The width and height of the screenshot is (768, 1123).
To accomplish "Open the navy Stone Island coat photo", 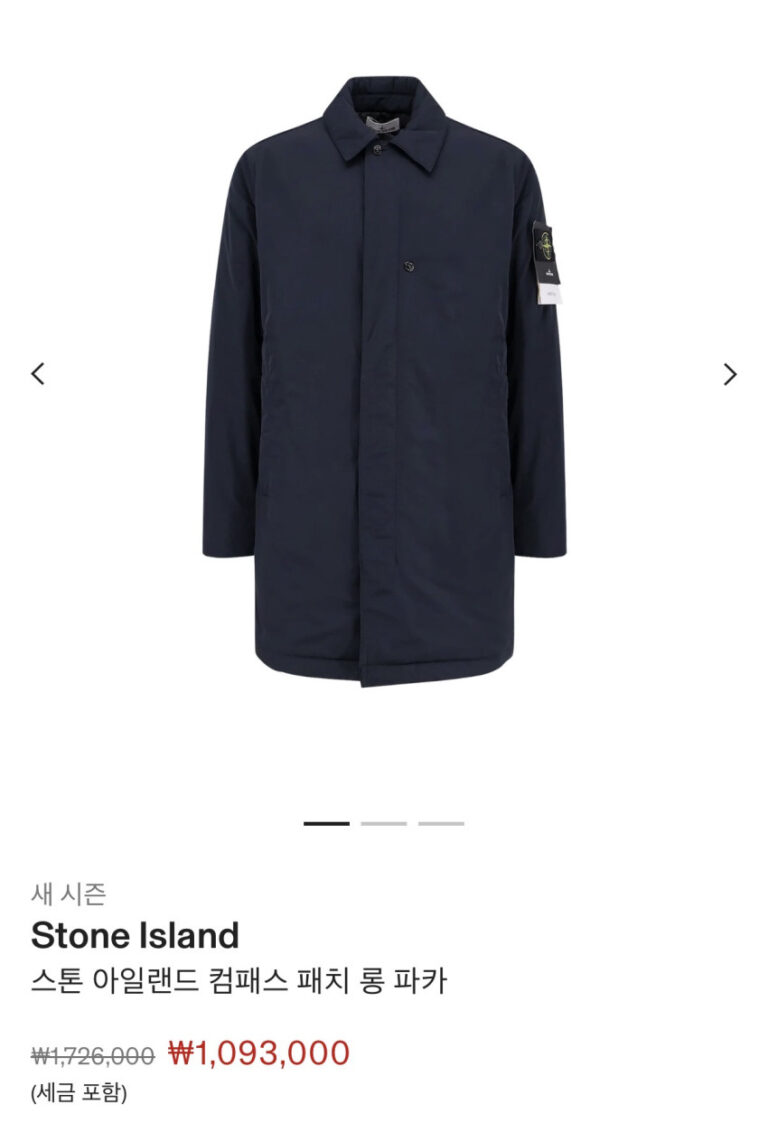I will 384,380.
